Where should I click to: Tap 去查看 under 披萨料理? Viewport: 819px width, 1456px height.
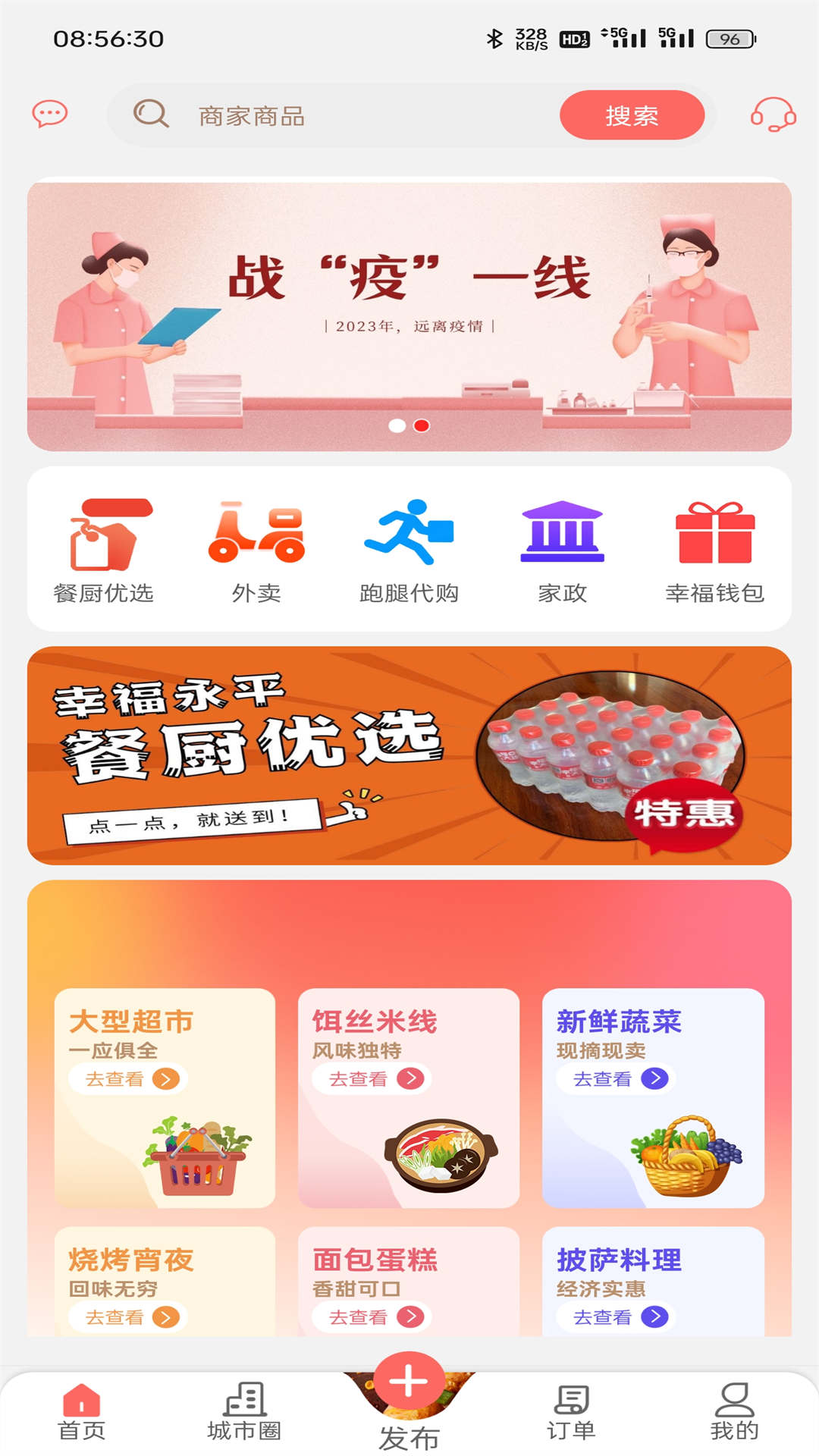coord(616,1317)
